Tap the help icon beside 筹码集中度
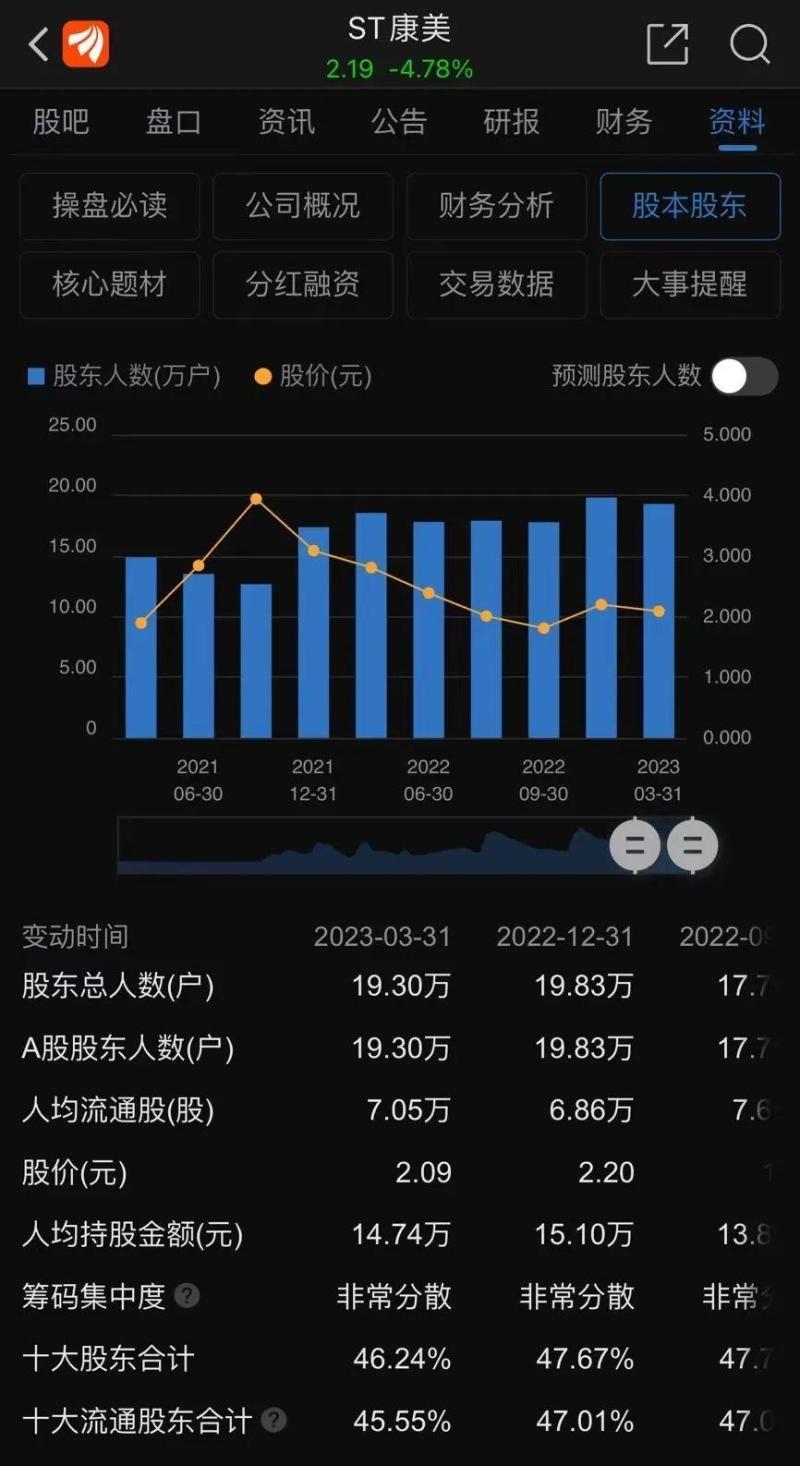Screen dimensions: 800x1466 click(187, 1296)
